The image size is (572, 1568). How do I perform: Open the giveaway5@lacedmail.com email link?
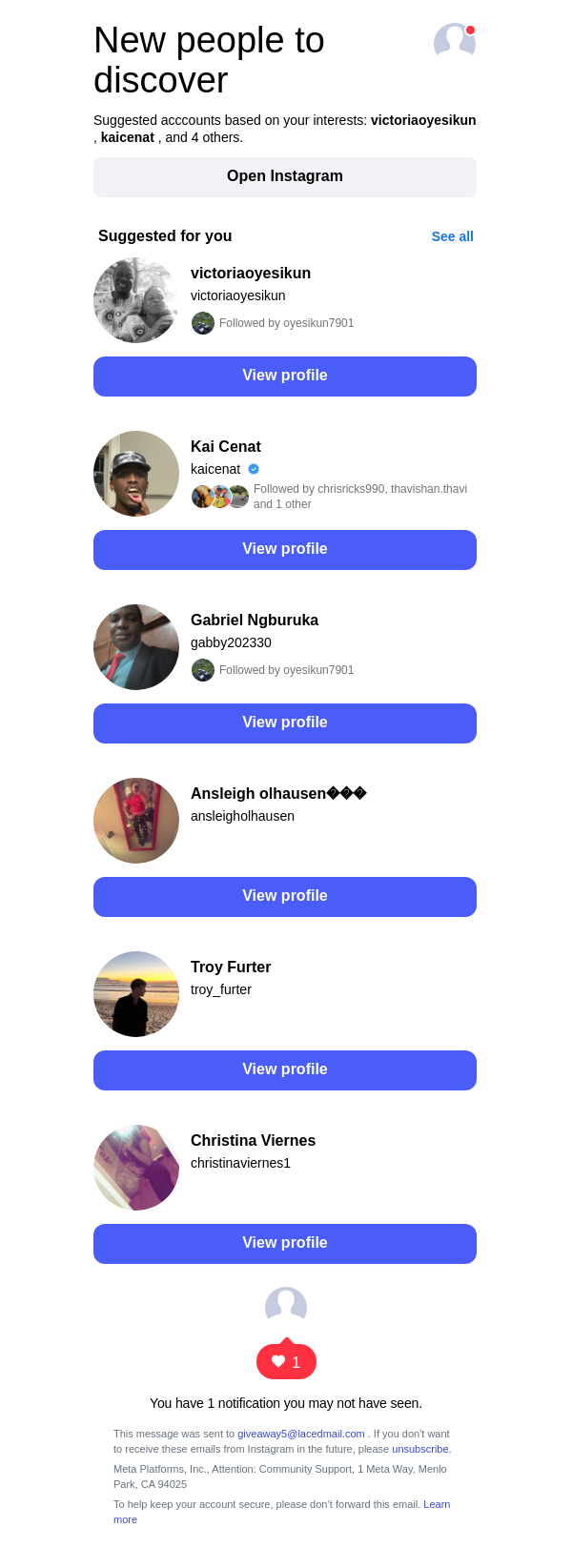(301, 1434)
